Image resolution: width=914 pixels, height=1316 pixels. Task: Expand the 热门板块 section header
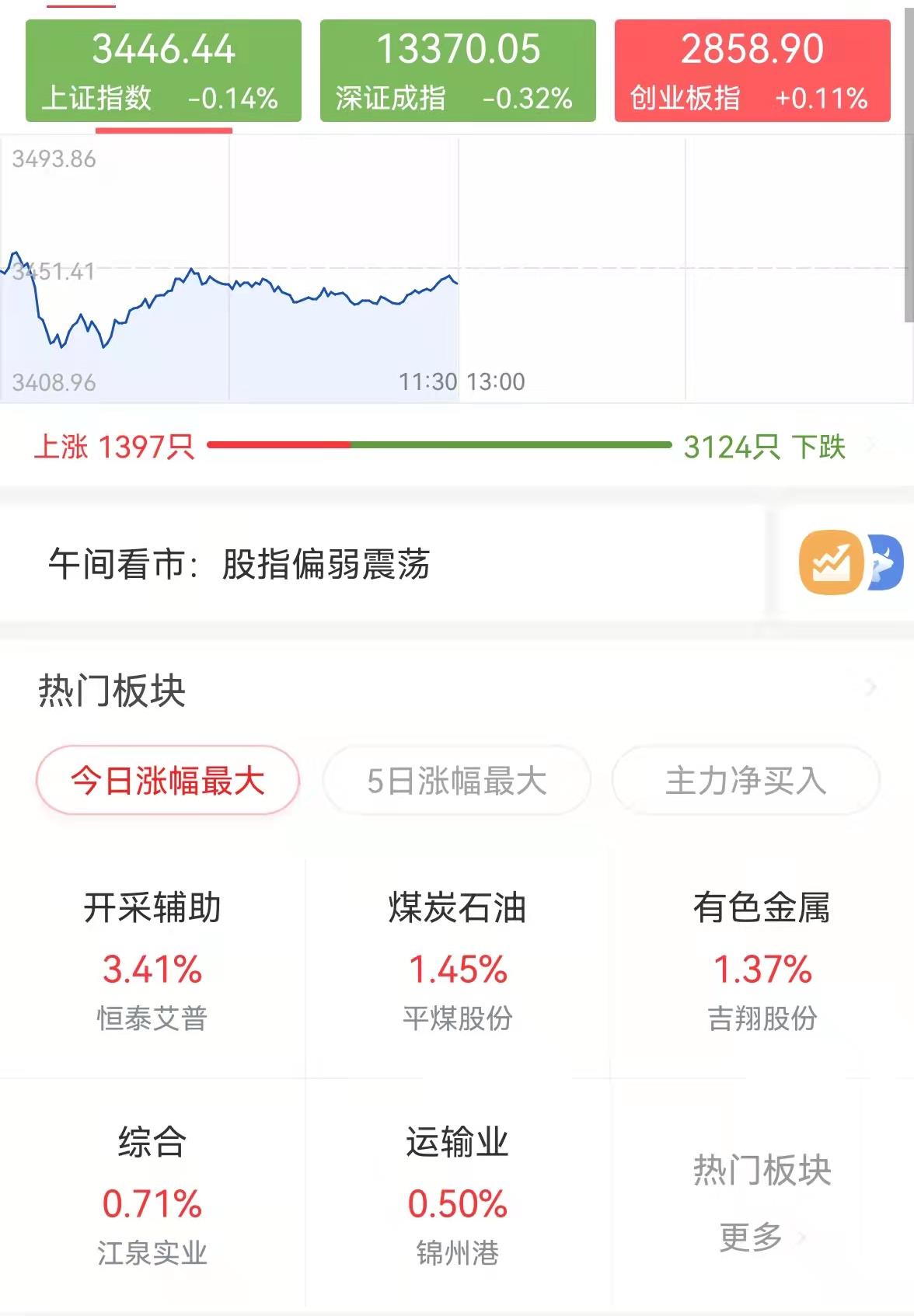(x=457, y=689)
